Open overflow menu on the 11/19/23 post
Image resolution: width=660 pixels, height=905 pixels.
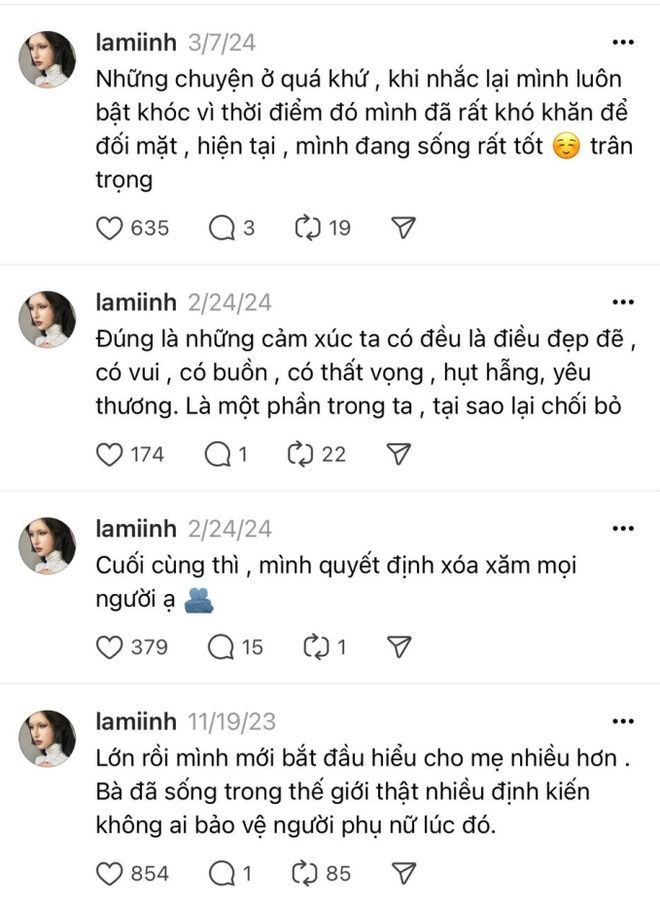(x=622, y=720)
